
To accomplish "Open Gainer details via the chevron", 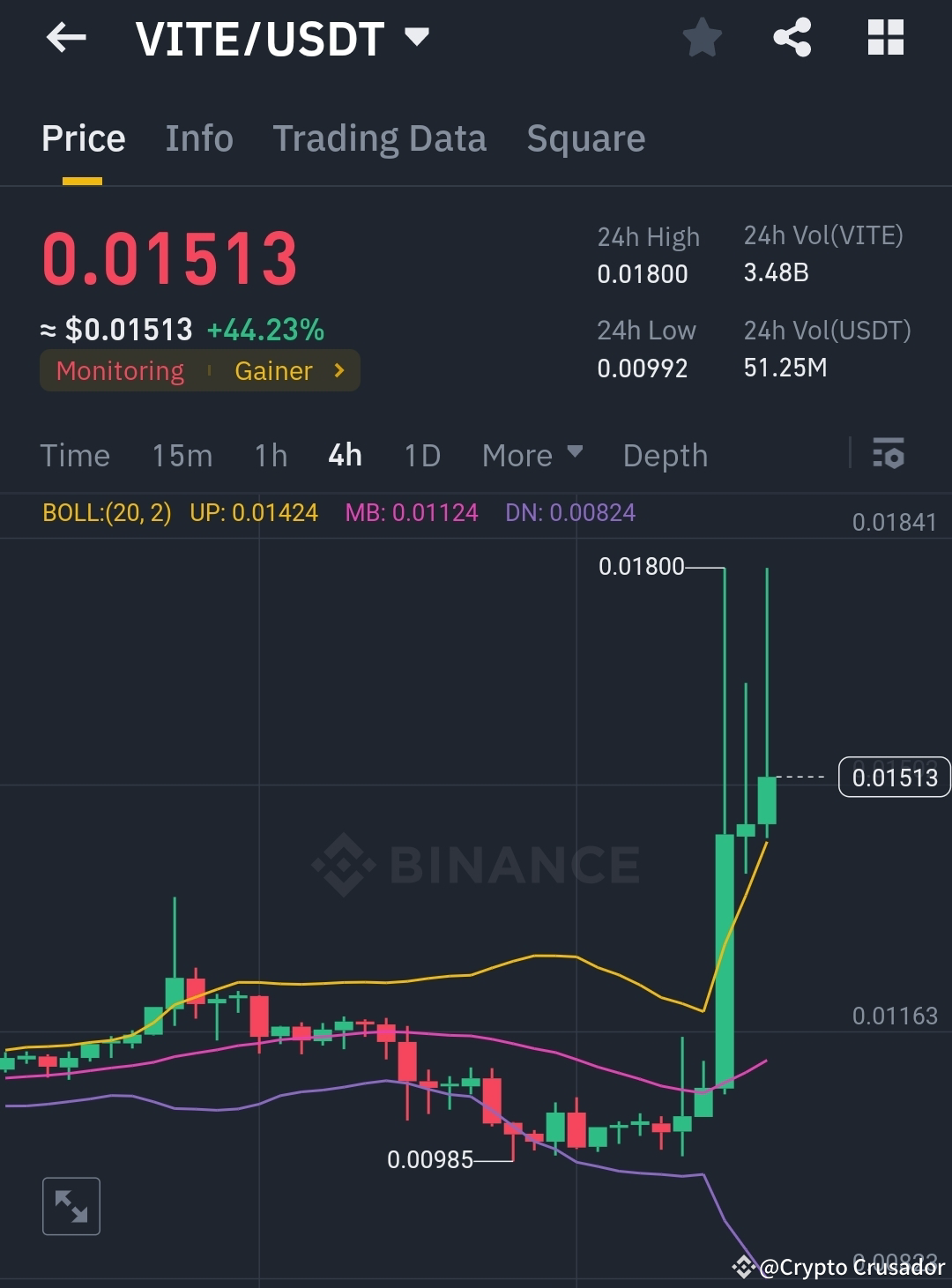I will [338, 370].
